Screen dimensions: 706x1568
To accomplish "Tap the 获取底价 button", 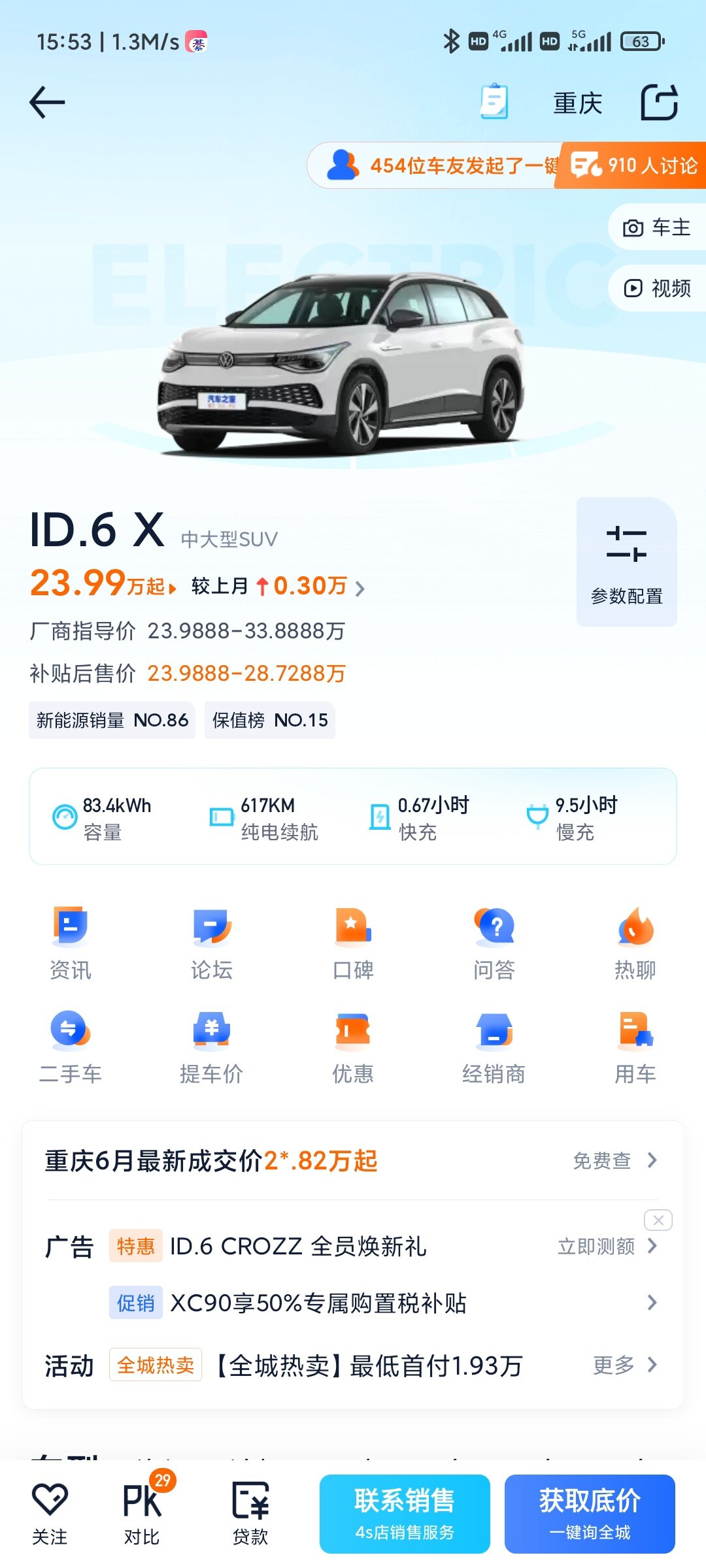I will pos(589,1514).
